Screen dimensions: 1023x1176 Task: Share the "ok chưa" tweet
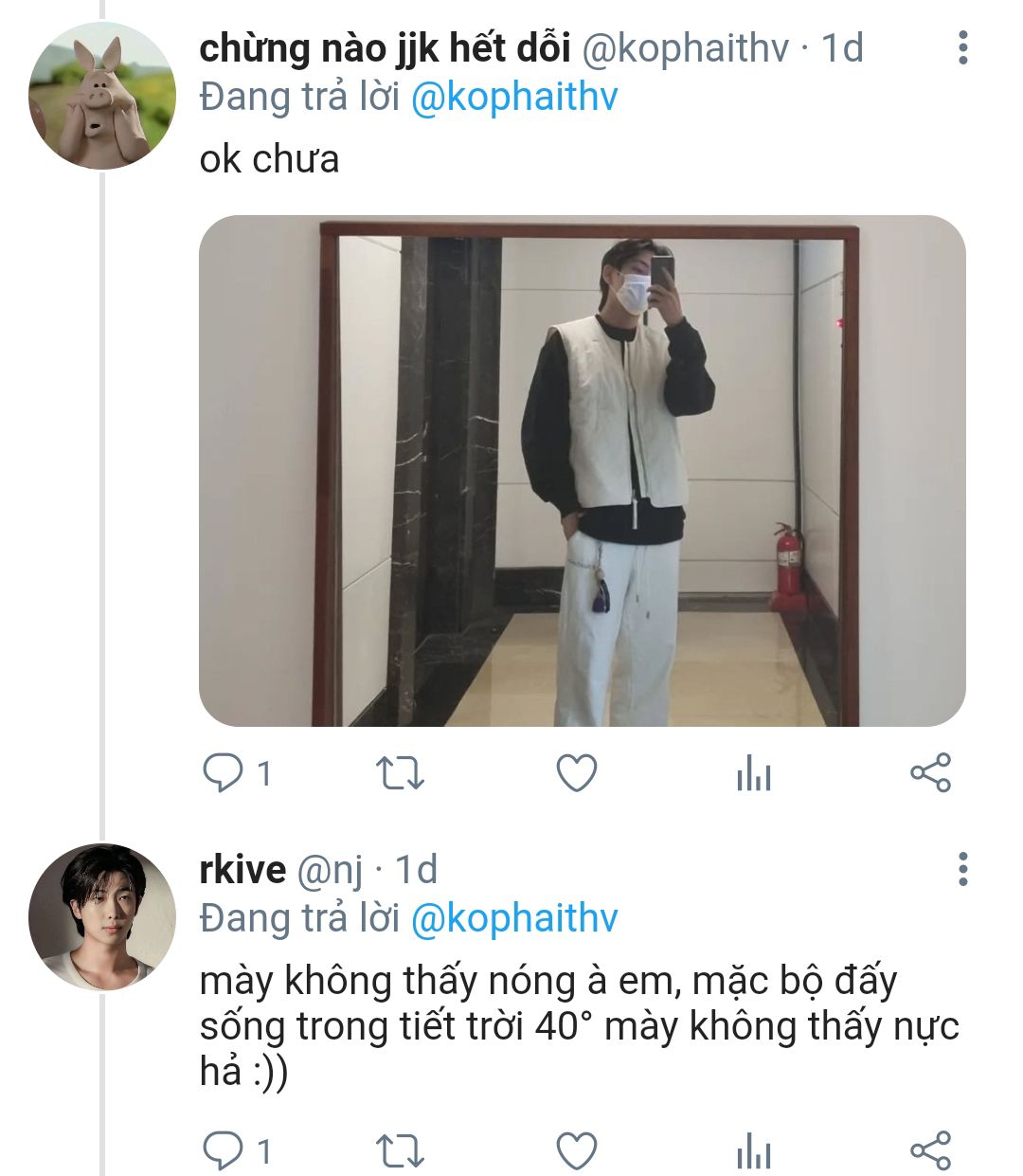point(930,773)
